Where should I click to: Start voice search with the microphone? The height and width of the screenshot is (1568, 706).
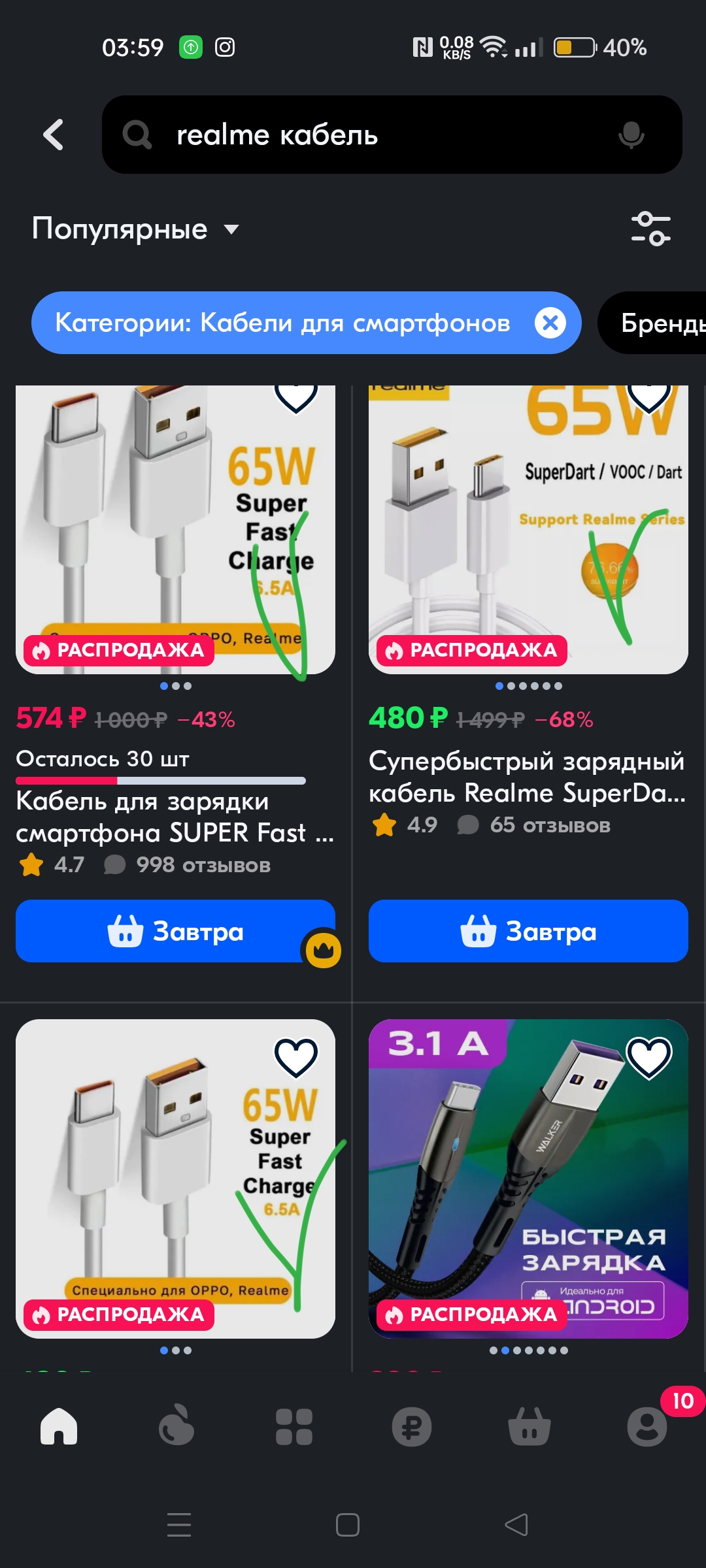[631, 135]
